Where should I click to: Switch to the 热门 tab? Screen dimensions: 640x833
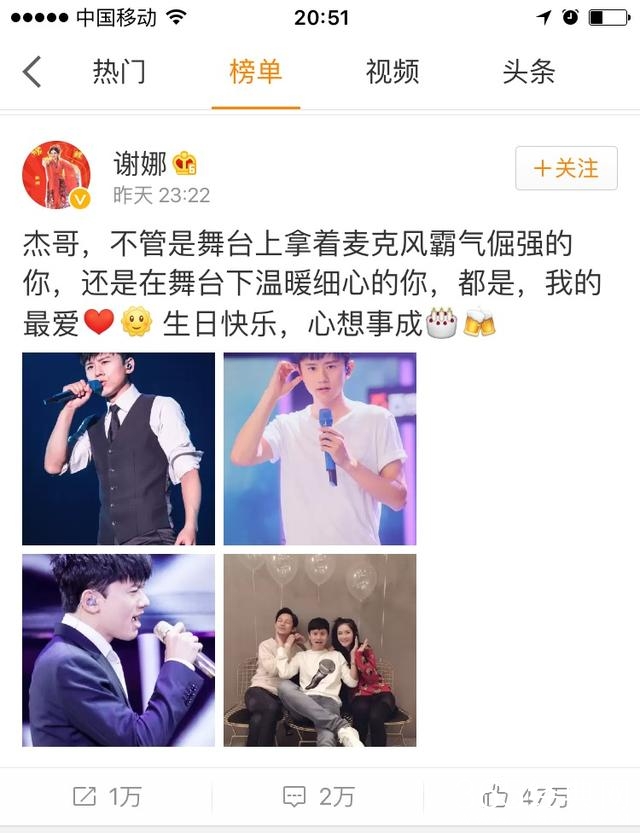tap(119, 72)
